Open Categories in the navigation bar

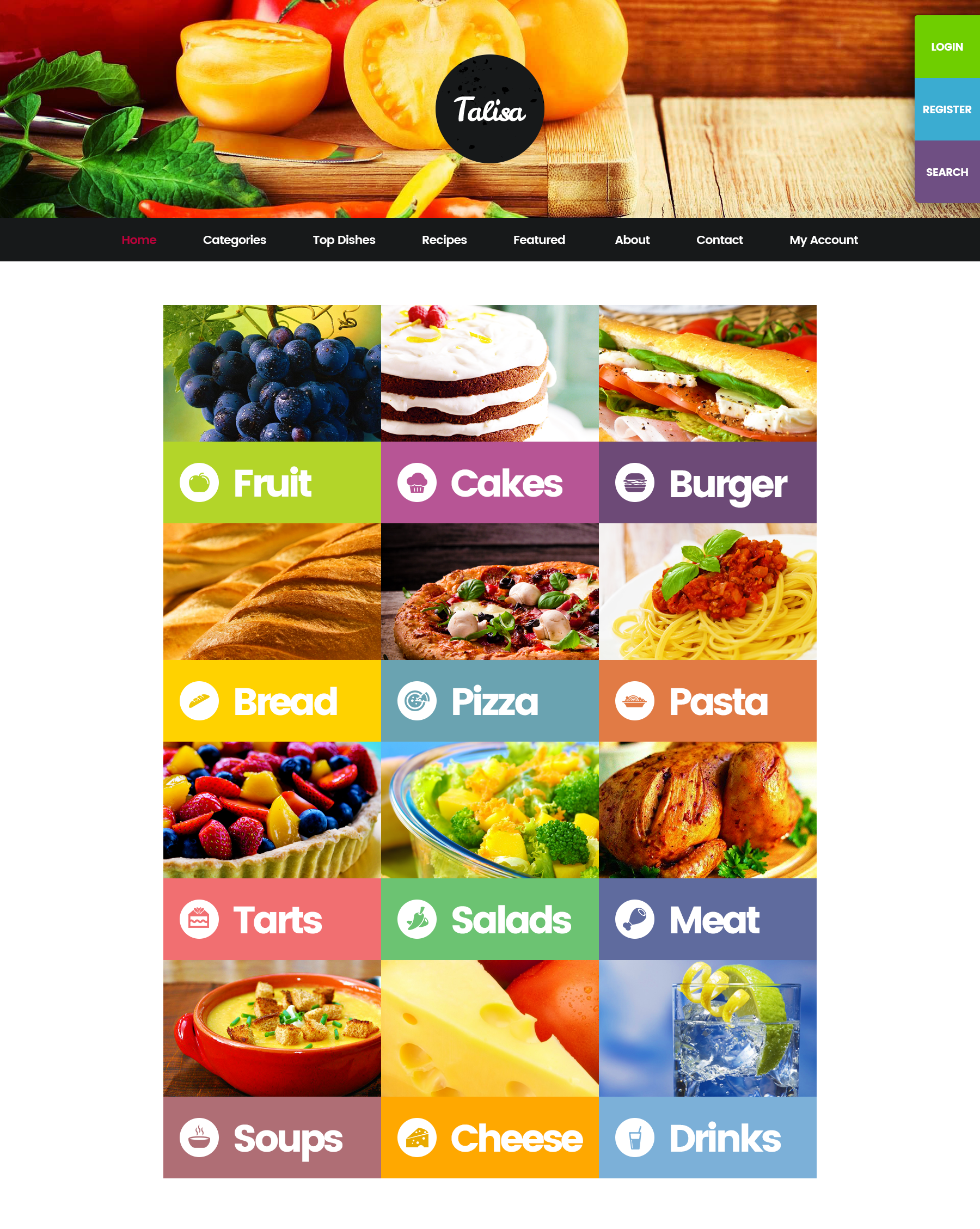234,240
